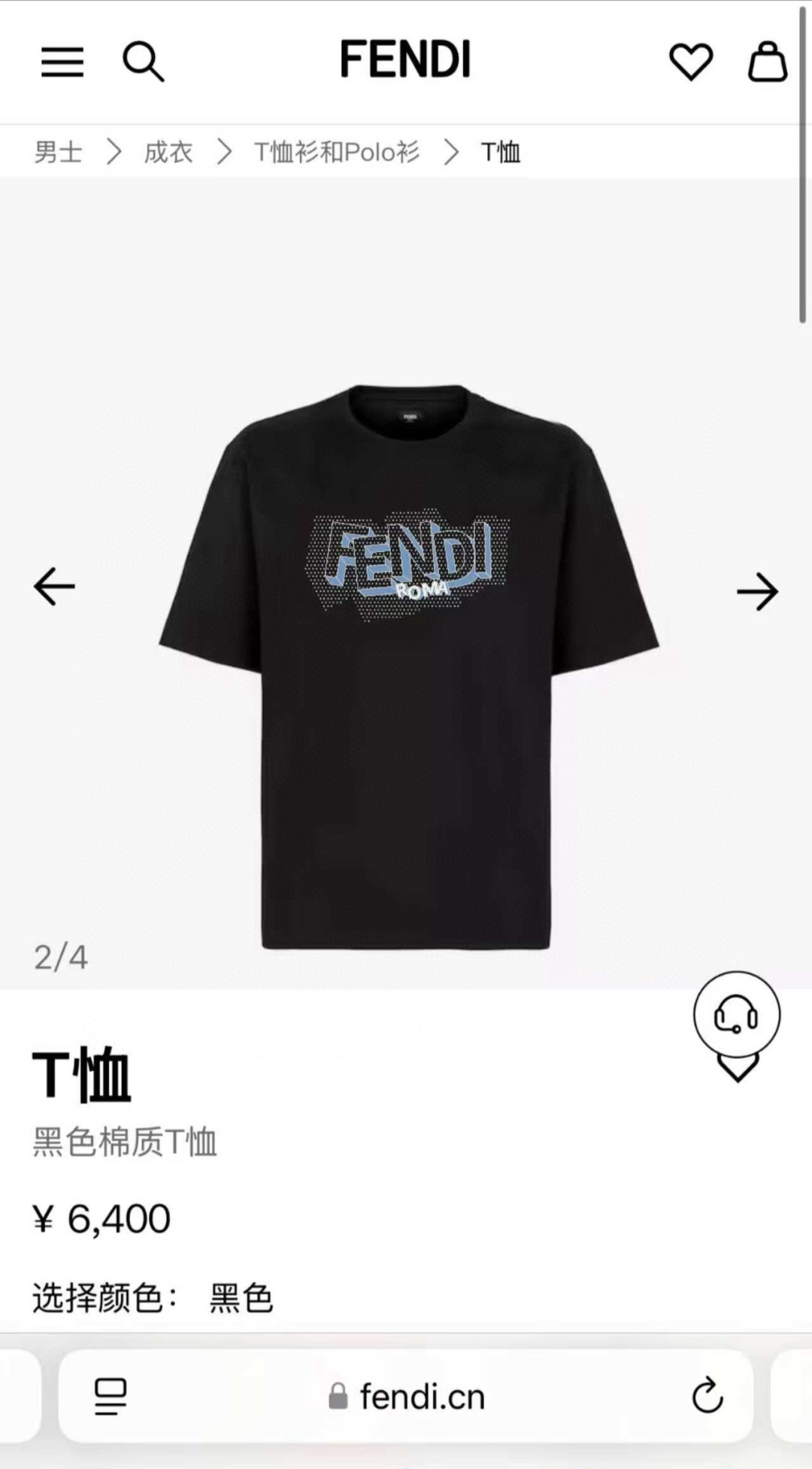Image resolution: width=812 pixels, height=1469 pixels.
Task: Show the next product image
Action: pos(757,592)
